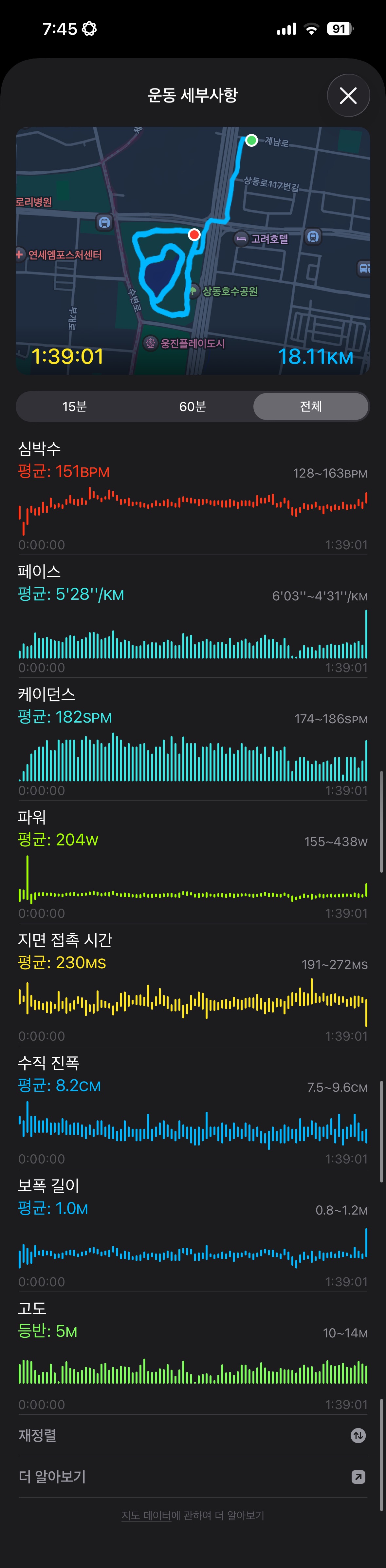Open the 지도 데이터 link

tap(146, 1516)
